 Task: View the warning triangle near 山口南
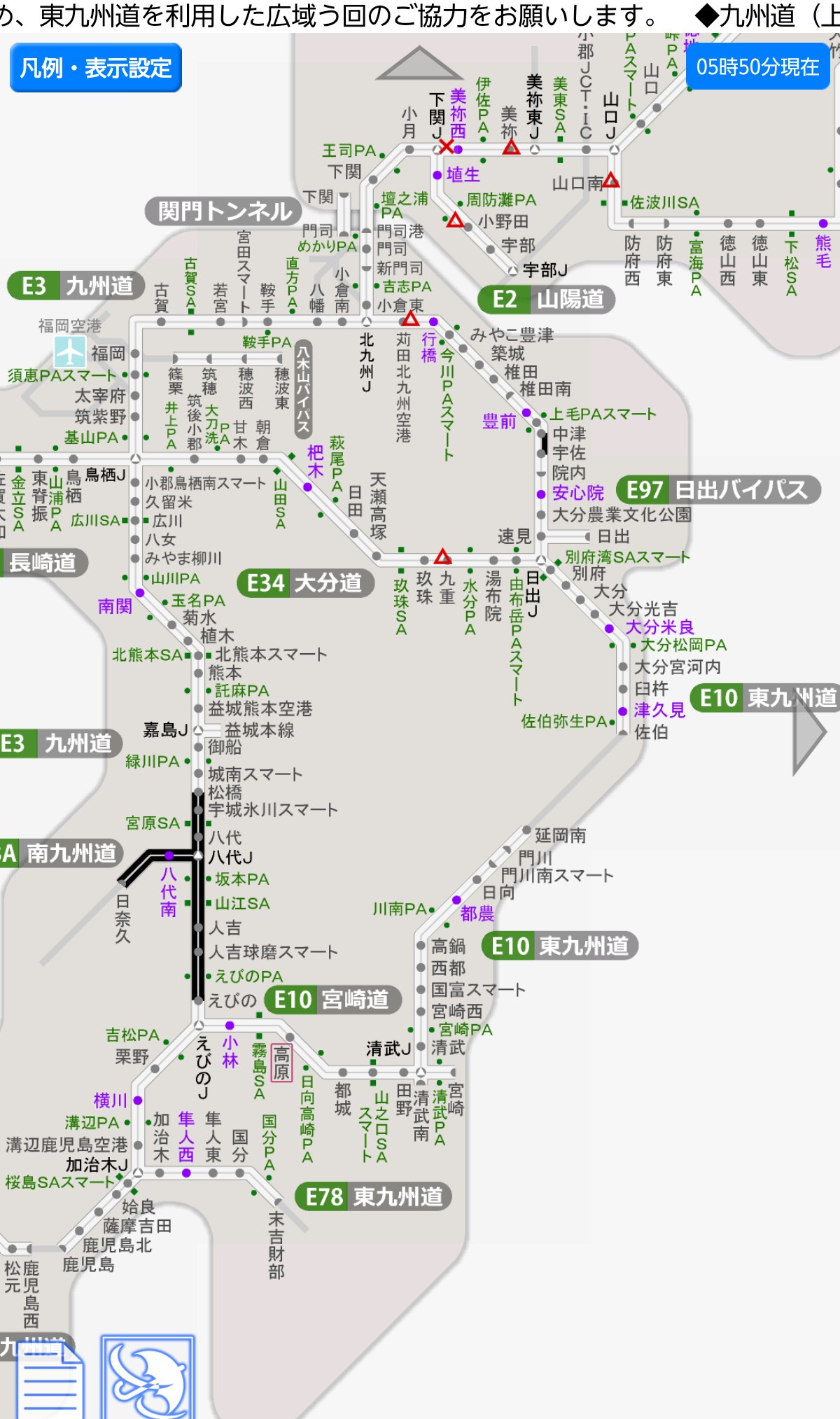(x=611, y=180)
